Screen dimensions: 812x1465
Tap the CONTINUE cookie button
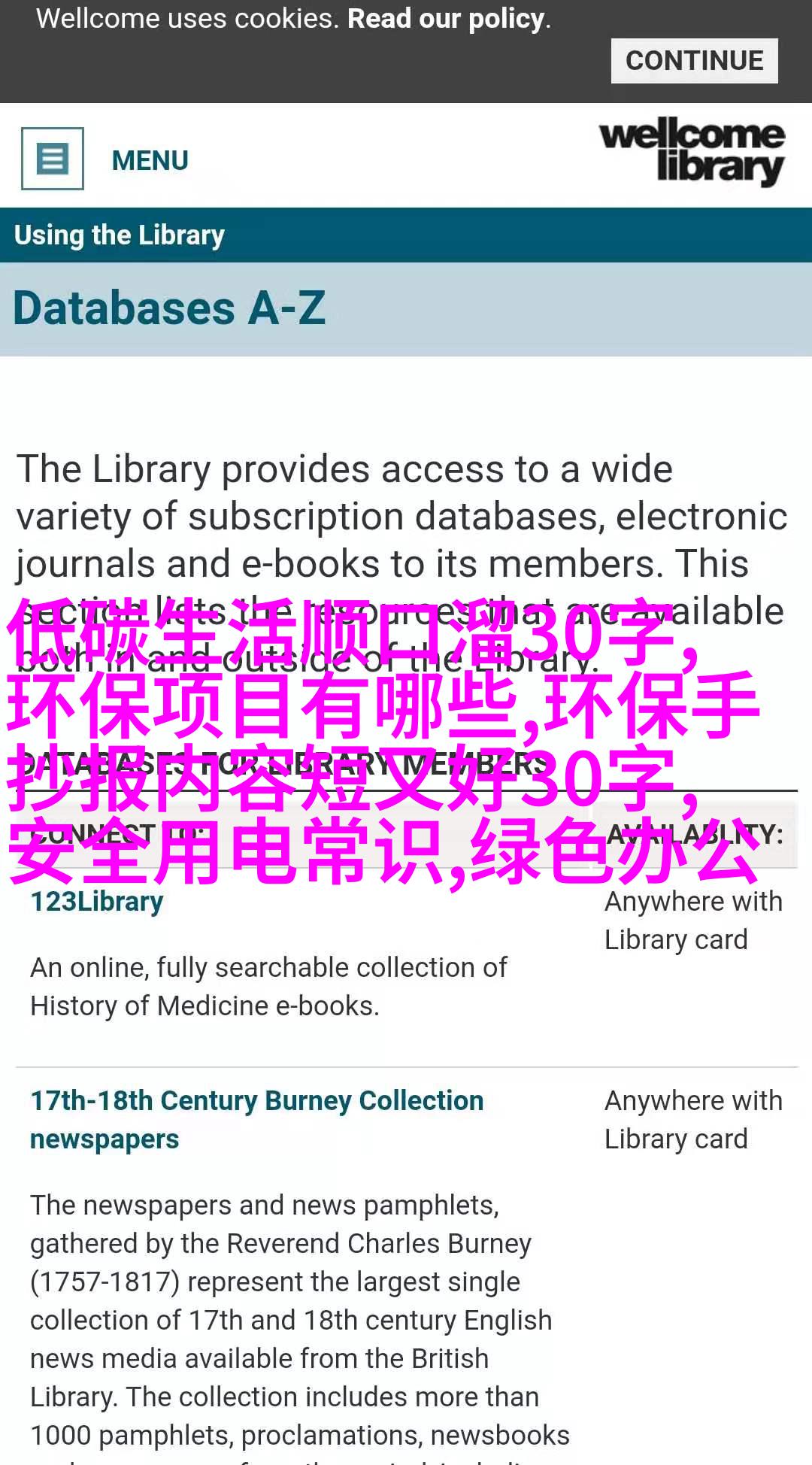[x=693, y=61]
